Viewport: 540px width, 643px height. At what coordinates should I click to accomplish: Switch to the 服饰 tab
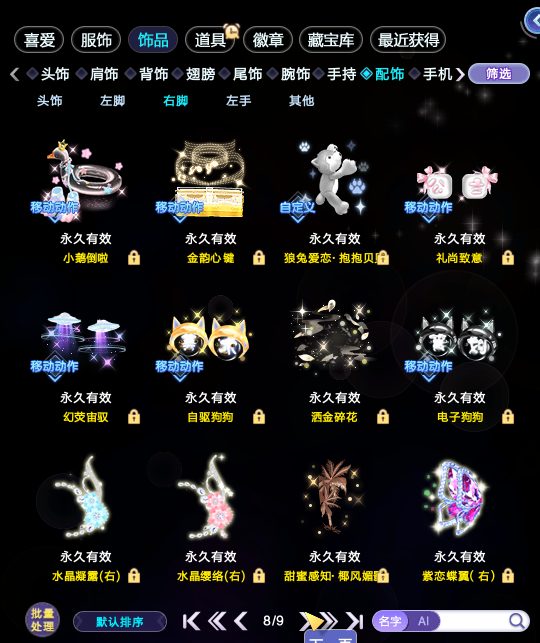[x=96, y=40]
